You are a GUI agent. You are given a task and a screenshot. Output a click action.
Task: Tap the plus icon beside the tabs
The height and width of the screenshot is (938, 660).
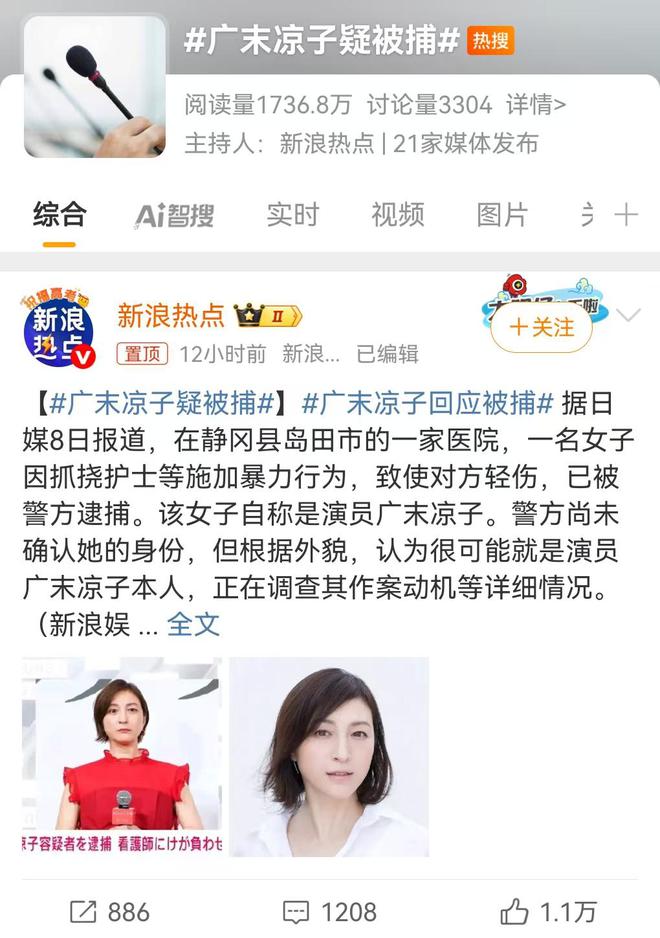pos(626,215)
